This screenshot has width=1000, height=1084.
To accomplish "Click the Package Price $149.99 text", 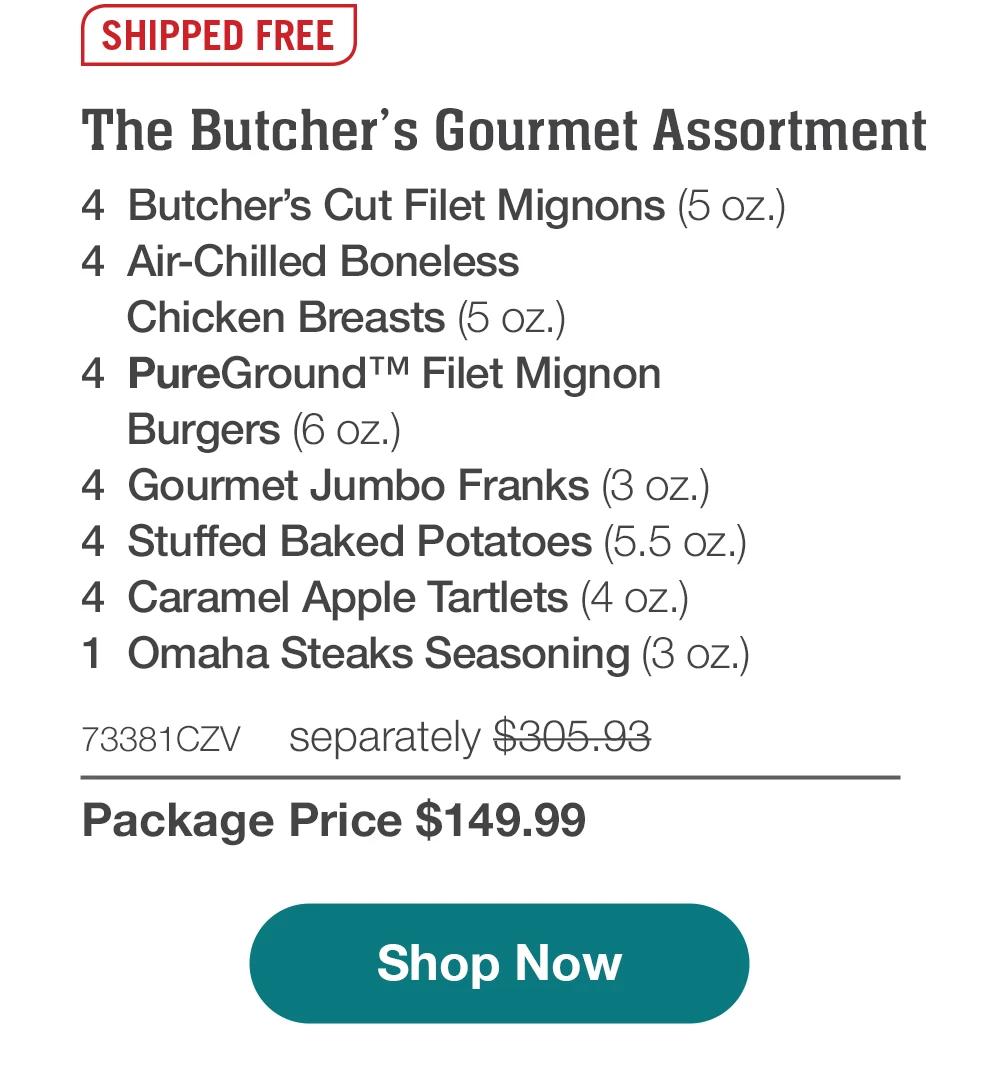I will 334,820.
